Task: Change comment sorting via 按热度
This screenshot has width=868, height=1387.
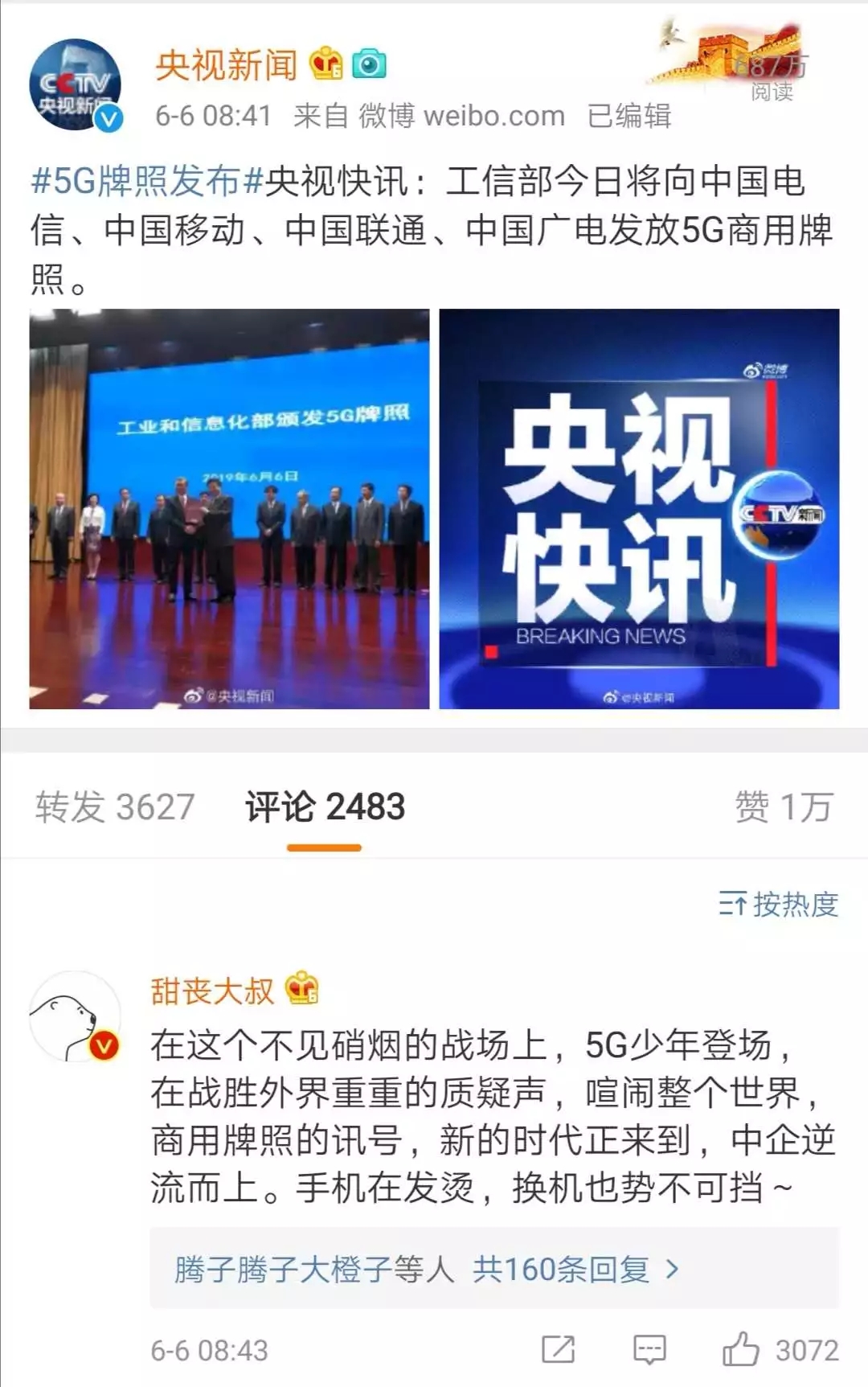Action: tap(778, 905)
